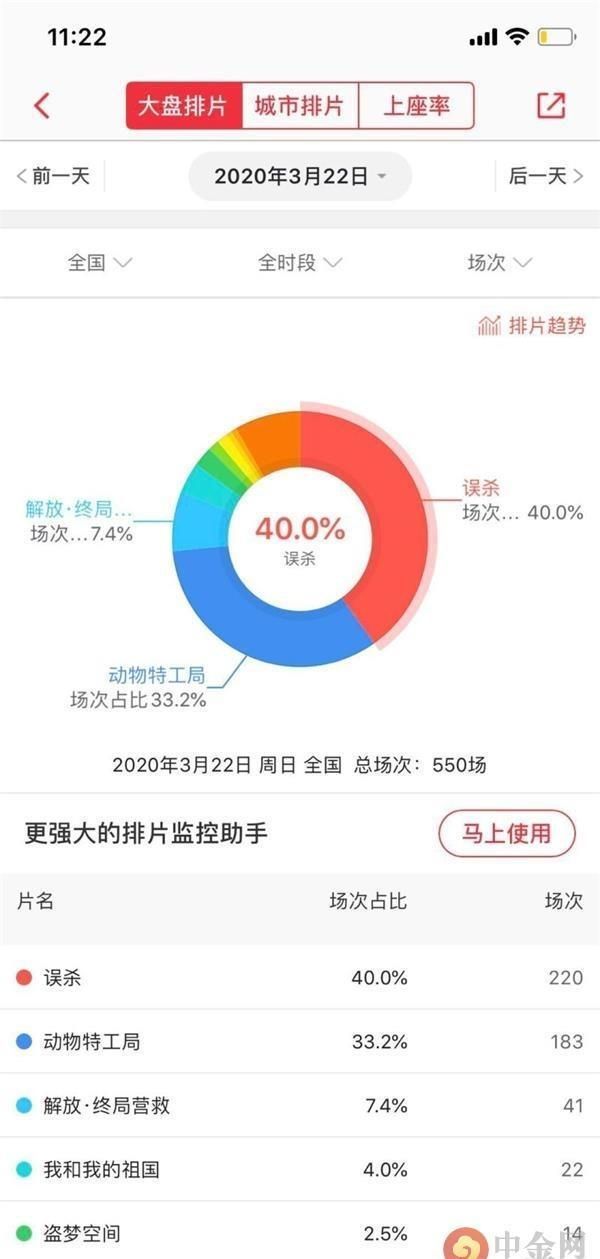Image resolution: width=600 pixels, height=1259 pixels.
Task: Open the 动物特工局 row
Action: (300, 1041)
